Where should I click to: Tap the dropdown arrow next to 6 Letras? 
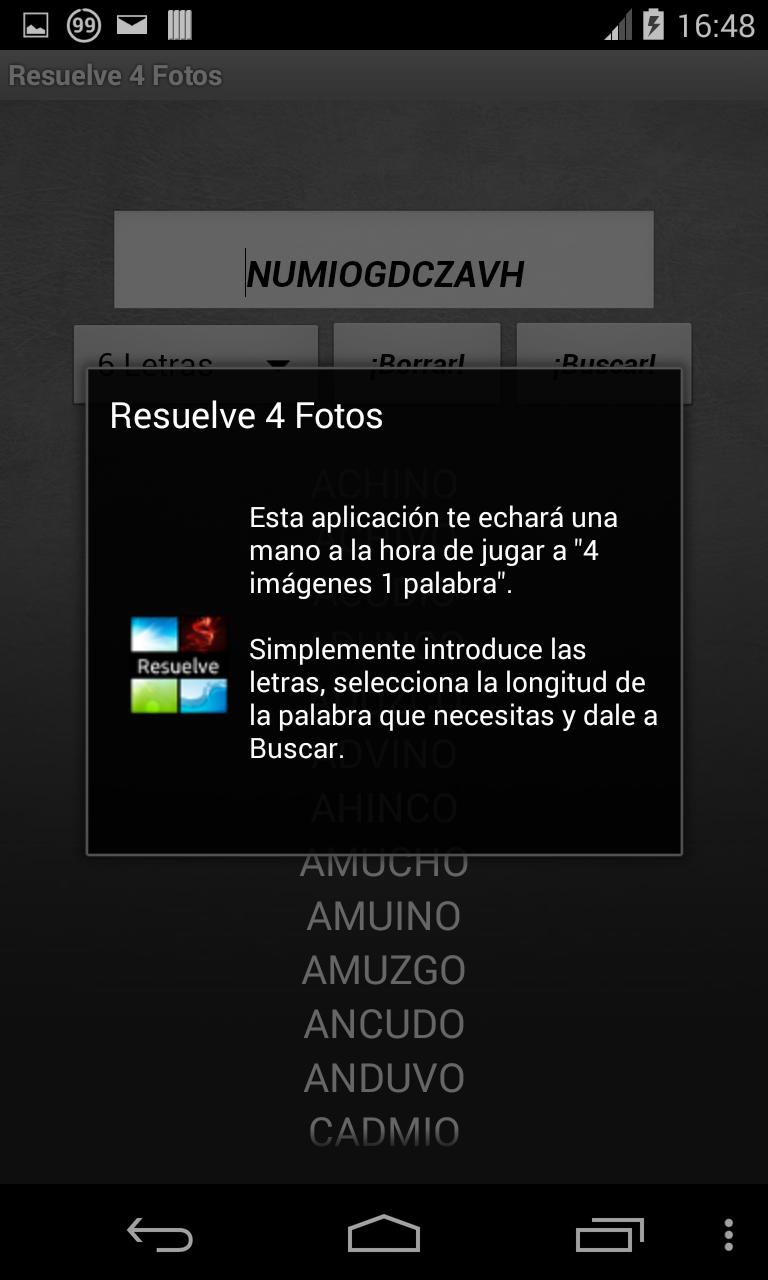click(x=280, y=363)
